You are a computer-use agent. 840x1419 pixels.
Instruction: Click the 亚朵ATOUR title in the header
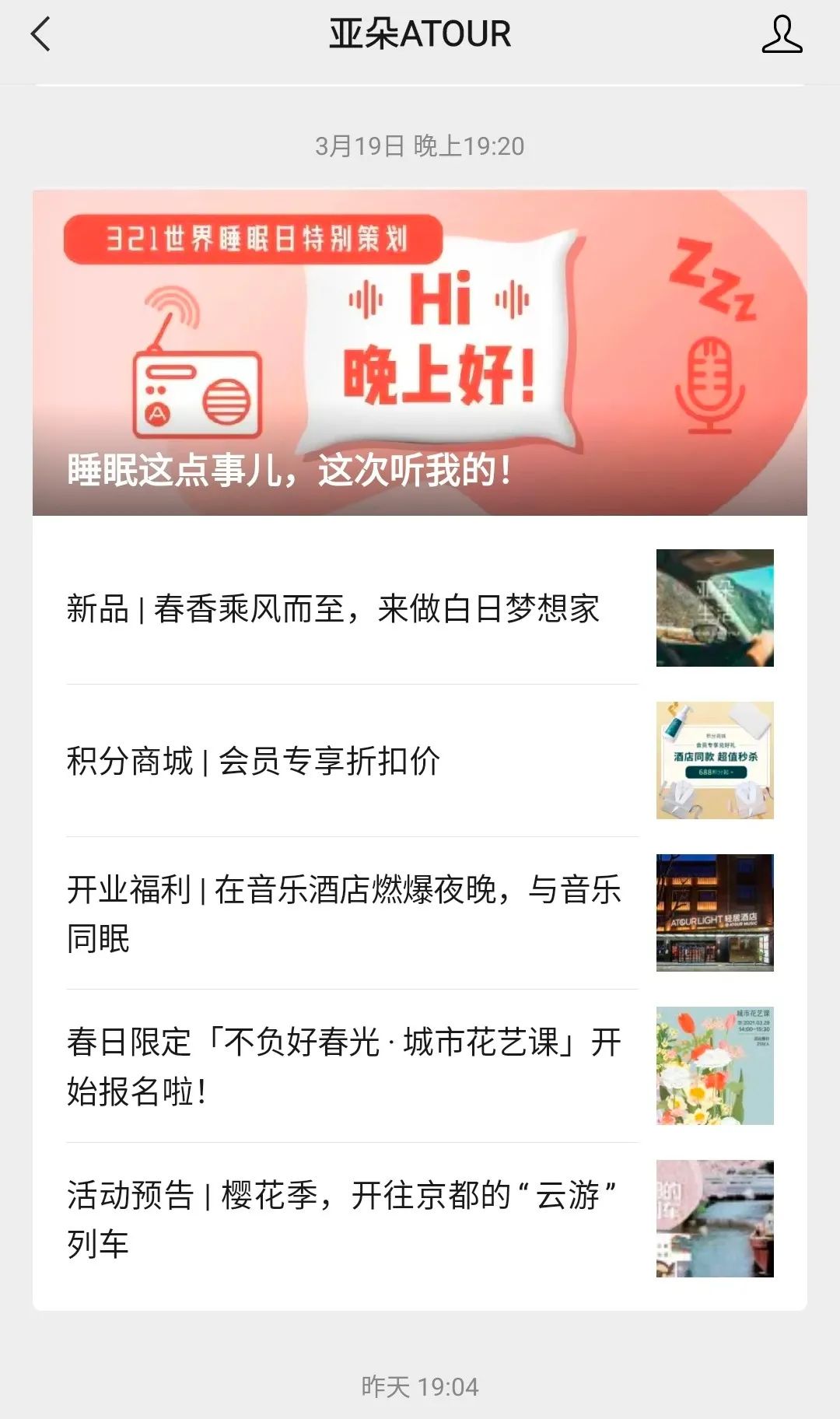(x=420, y=35)
